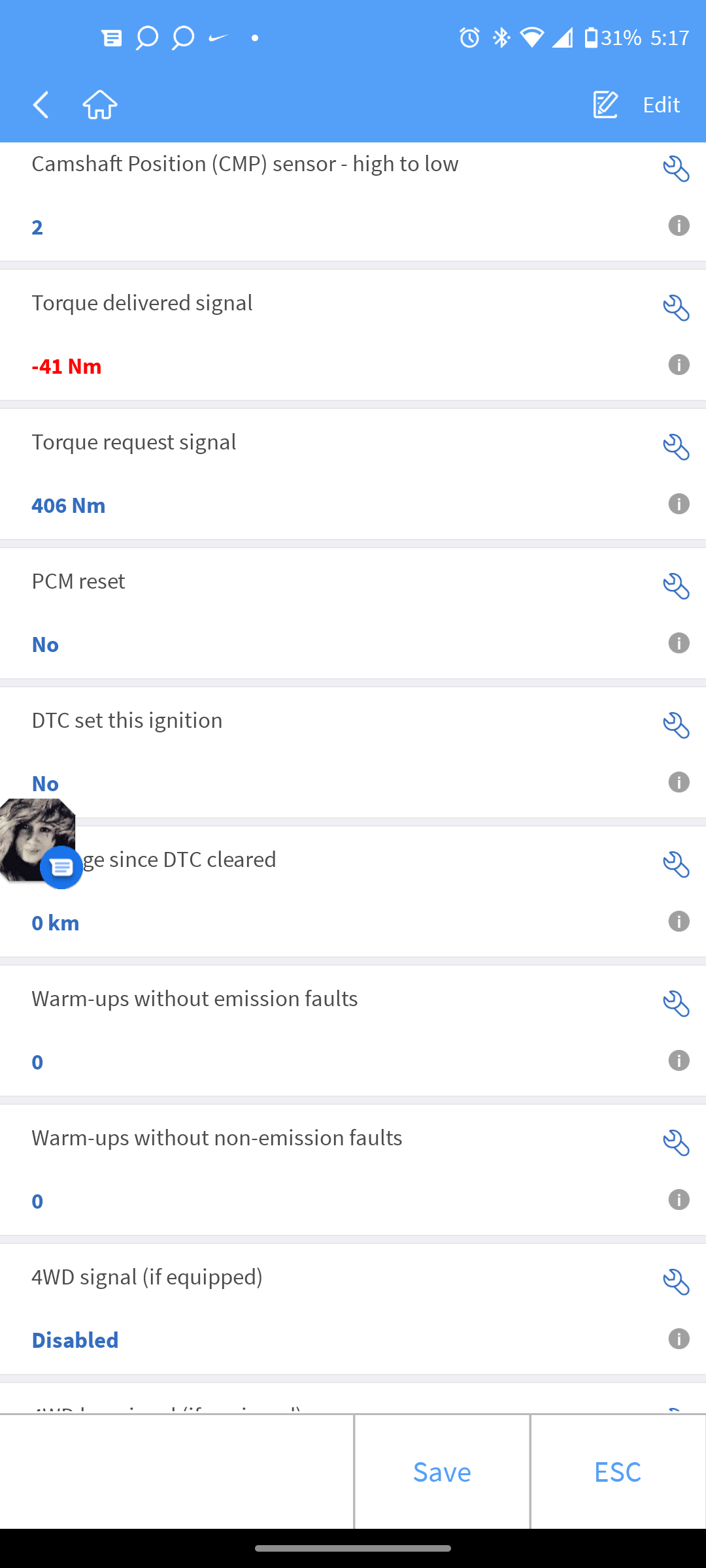706x1568 pixels.
Task: Exit using the ESC button
Action: (x=617, y=1471)
